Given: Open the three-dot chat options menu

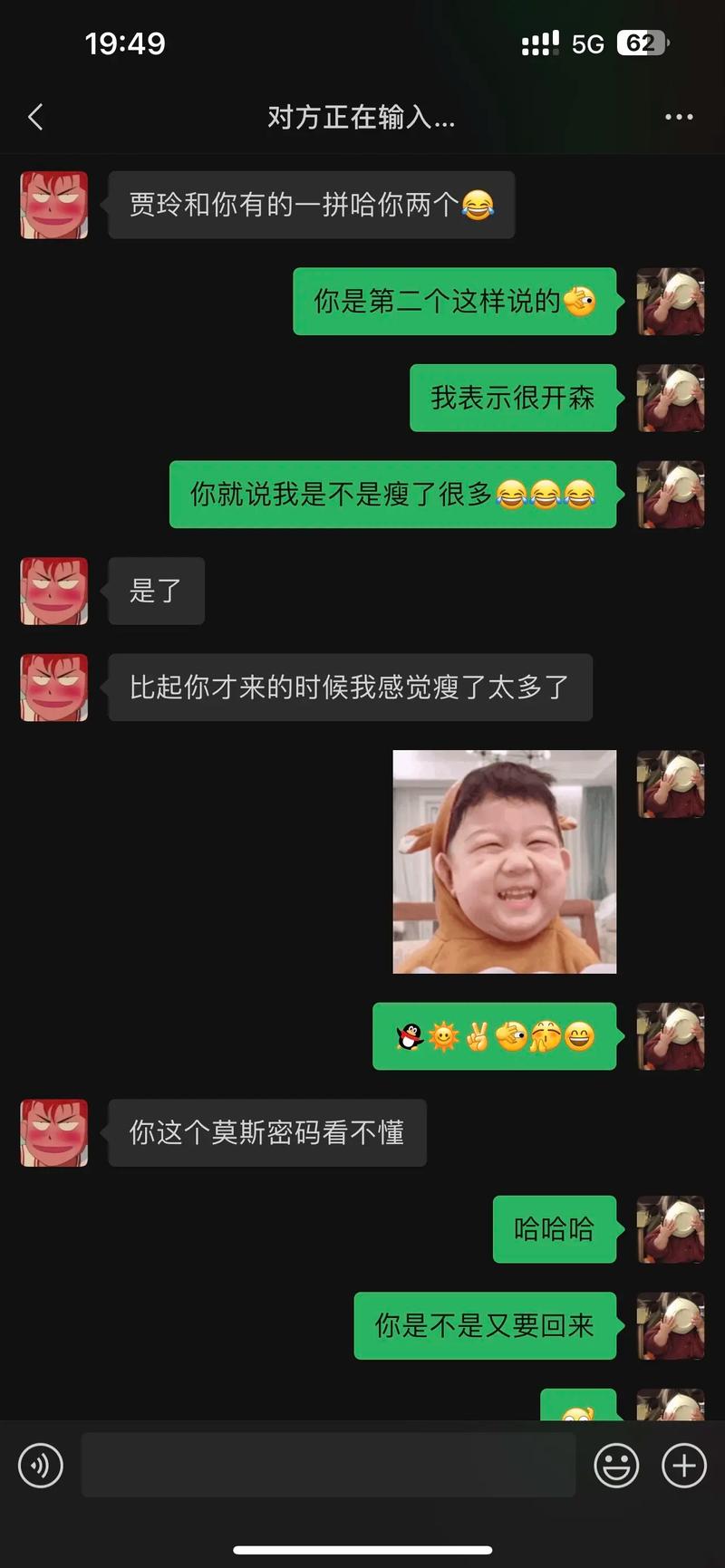Looking at the screenshot, I should (x=679, y=117).
